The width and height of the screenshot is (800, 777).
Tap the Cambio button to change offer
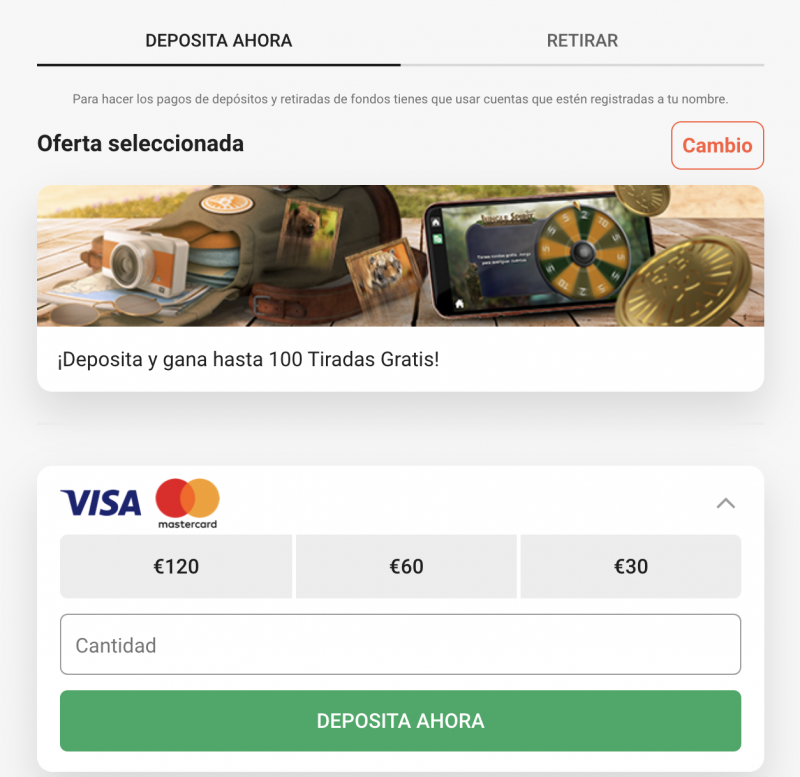pos(717,145)
